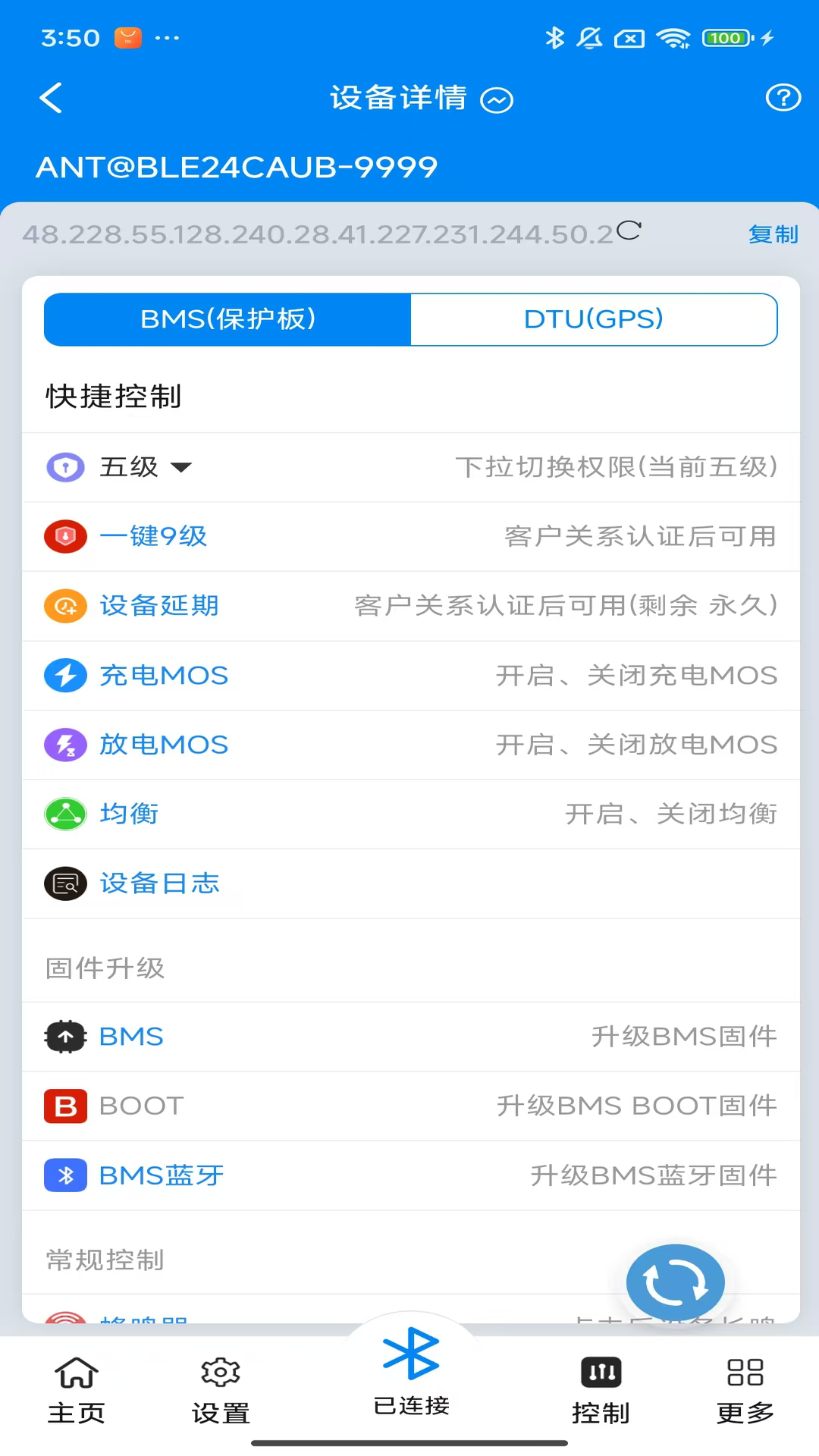Start BMS firmware upgrade via chip icon
This screenshot has height=1456, width=819.
[66, 1037]
